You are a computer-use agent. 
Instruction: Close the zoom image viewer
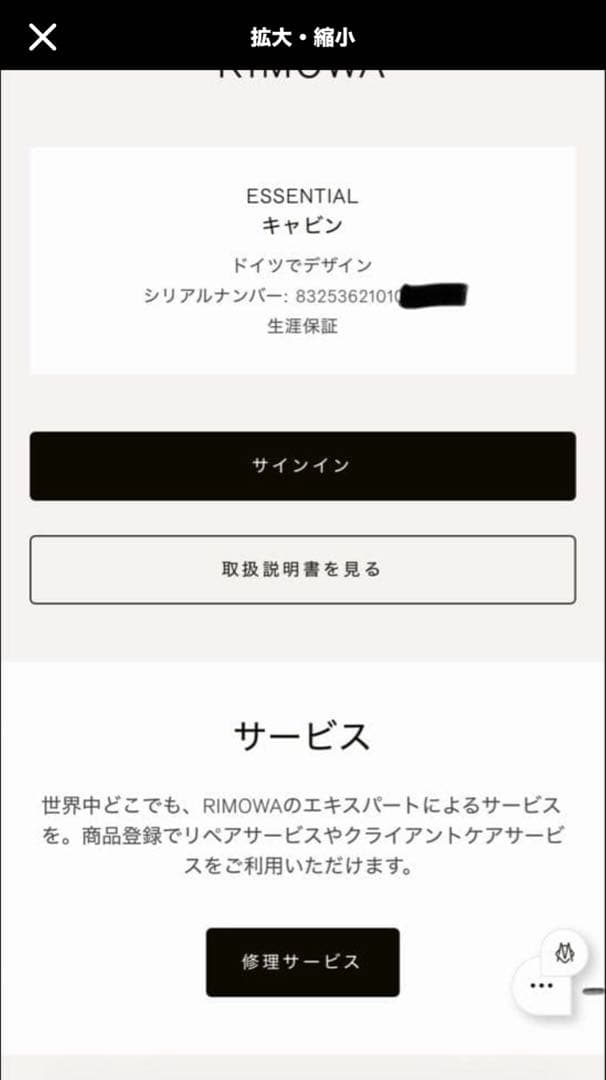click(42, 37)
